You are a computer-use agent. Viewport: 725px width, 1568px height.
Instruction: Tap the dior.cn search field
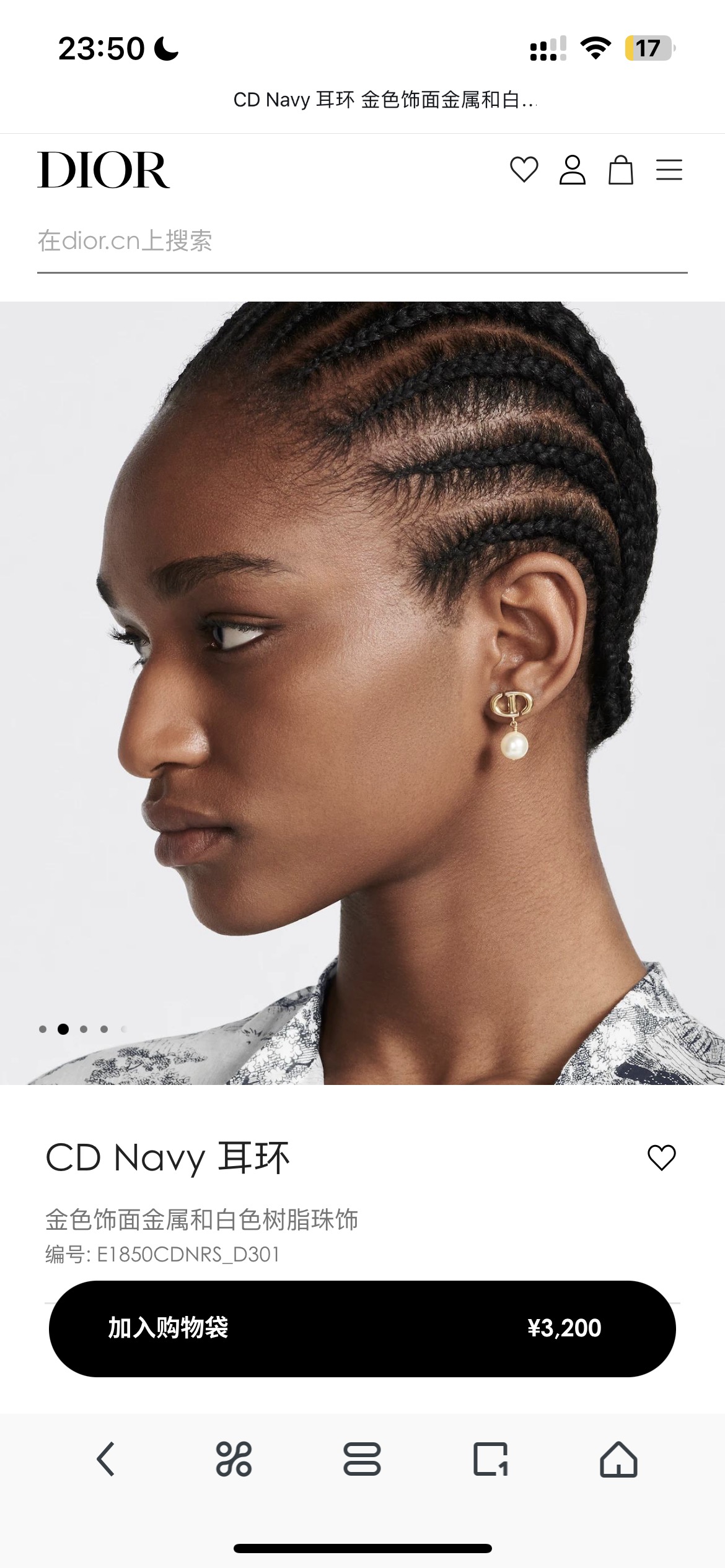click(362, 241)
